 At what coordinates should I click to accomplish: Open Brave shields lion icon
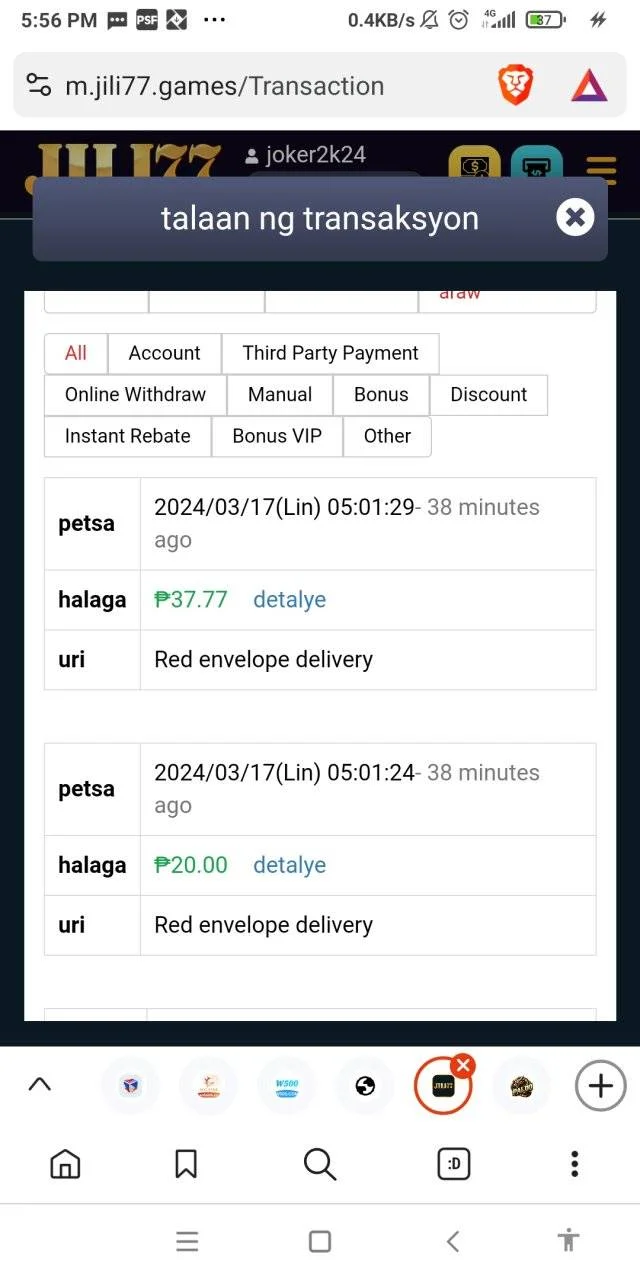click(x=516, y=86)
